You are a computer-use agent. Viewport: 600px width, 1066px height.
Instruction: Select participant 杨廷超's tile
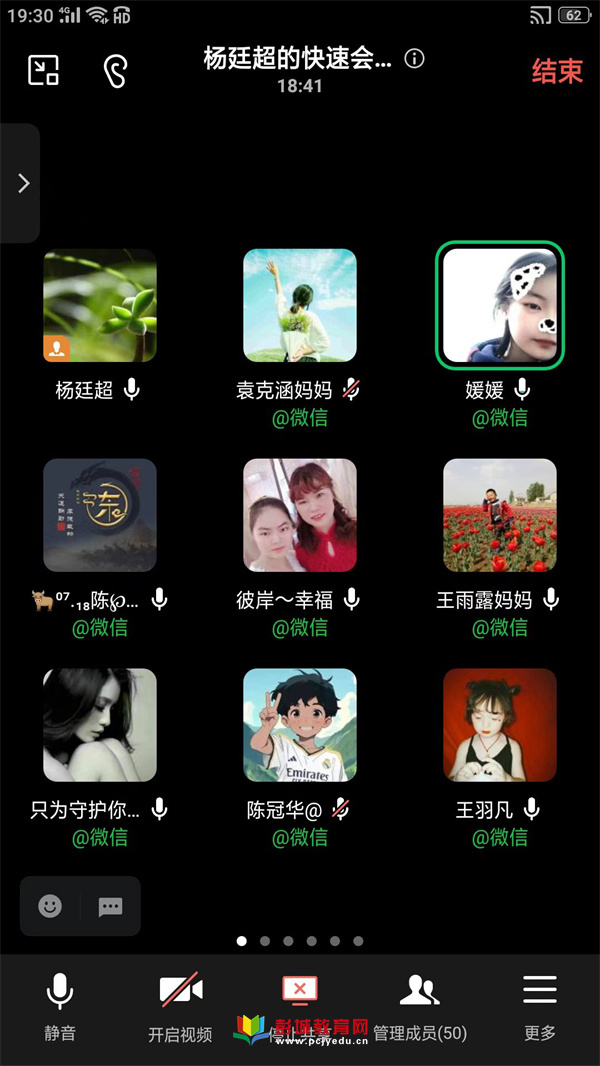coord(100,306)
